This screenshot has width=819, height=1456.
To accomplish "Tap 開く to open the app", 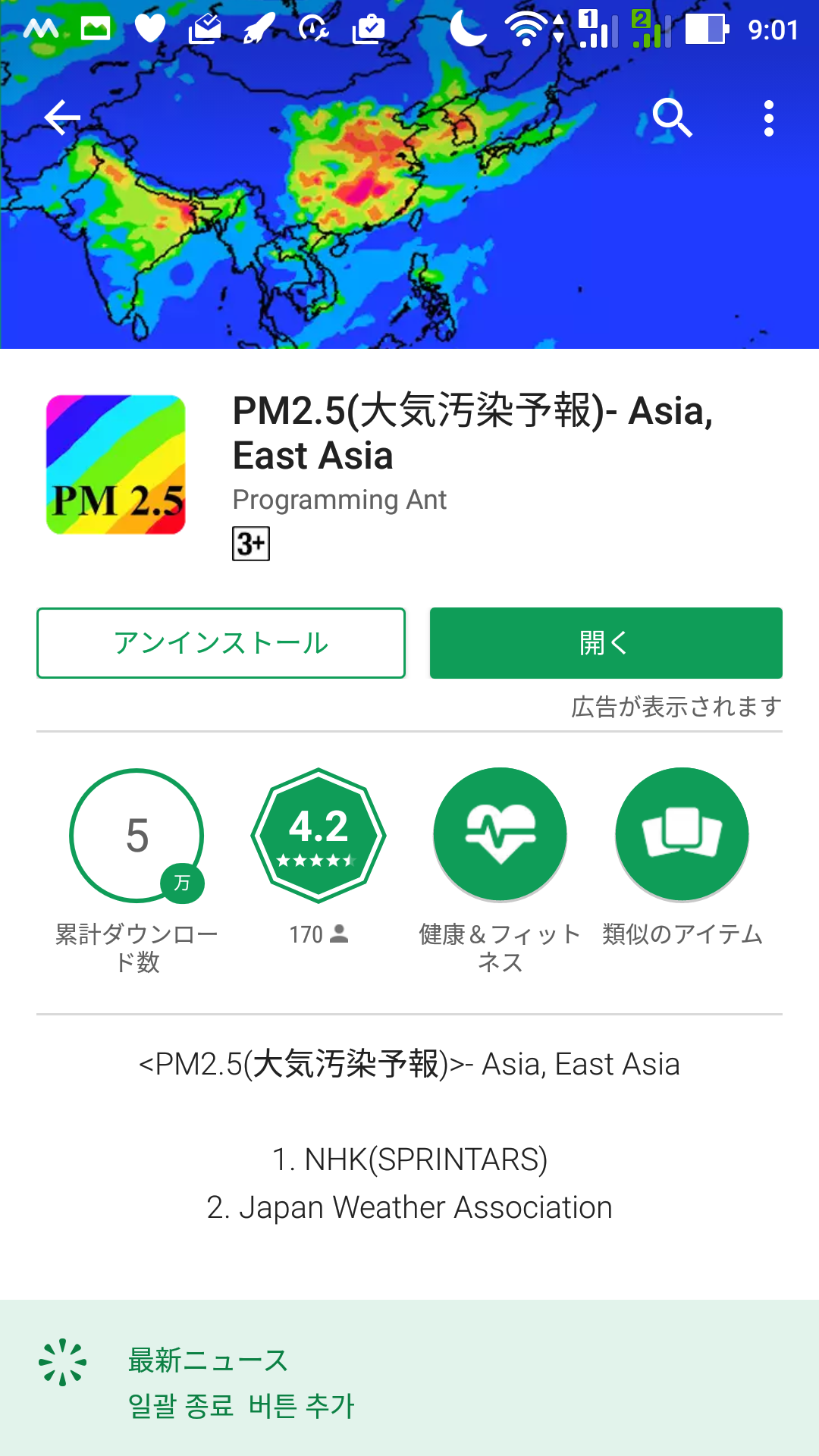I will click(x=605, y=643).
